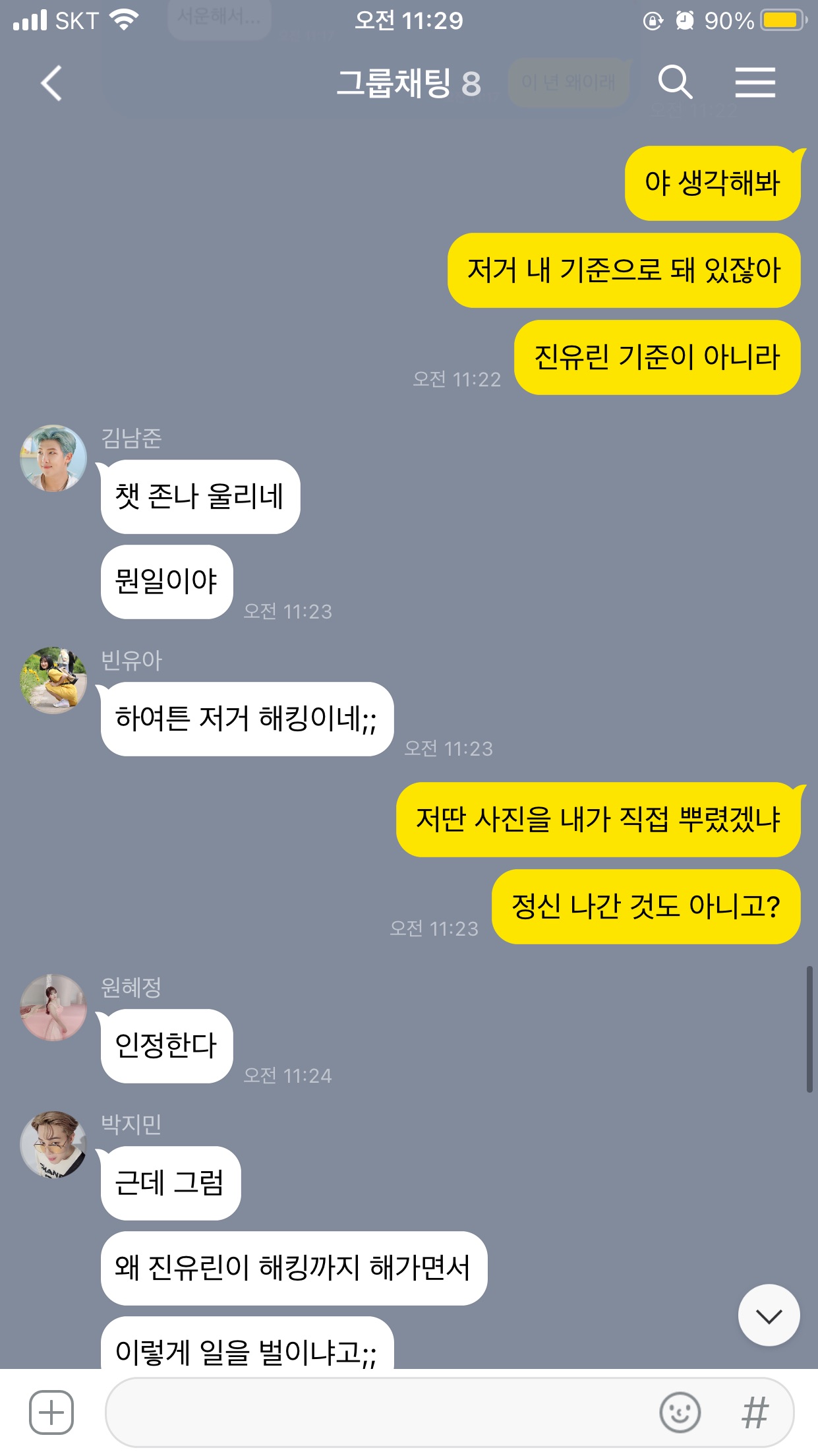This screenshot has height=1456, width=818.
Task: Open the chat room hamburger menu
Action: pos(755,83)
